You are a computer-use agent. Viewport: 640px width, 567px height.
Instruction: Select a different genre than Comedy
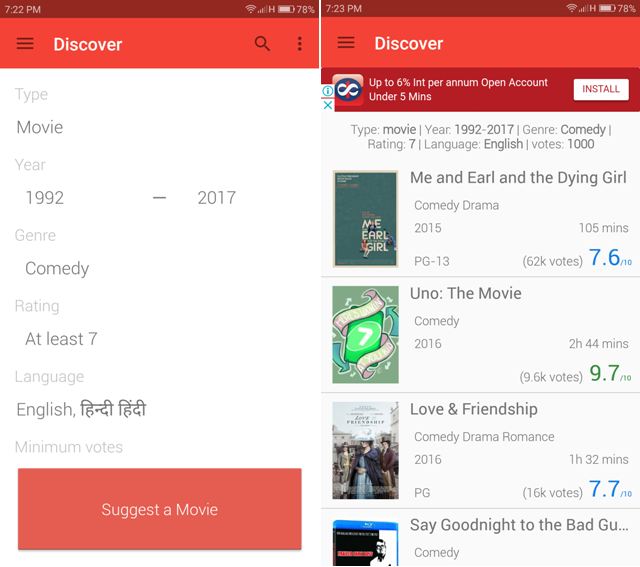click(x=57, y=268)
